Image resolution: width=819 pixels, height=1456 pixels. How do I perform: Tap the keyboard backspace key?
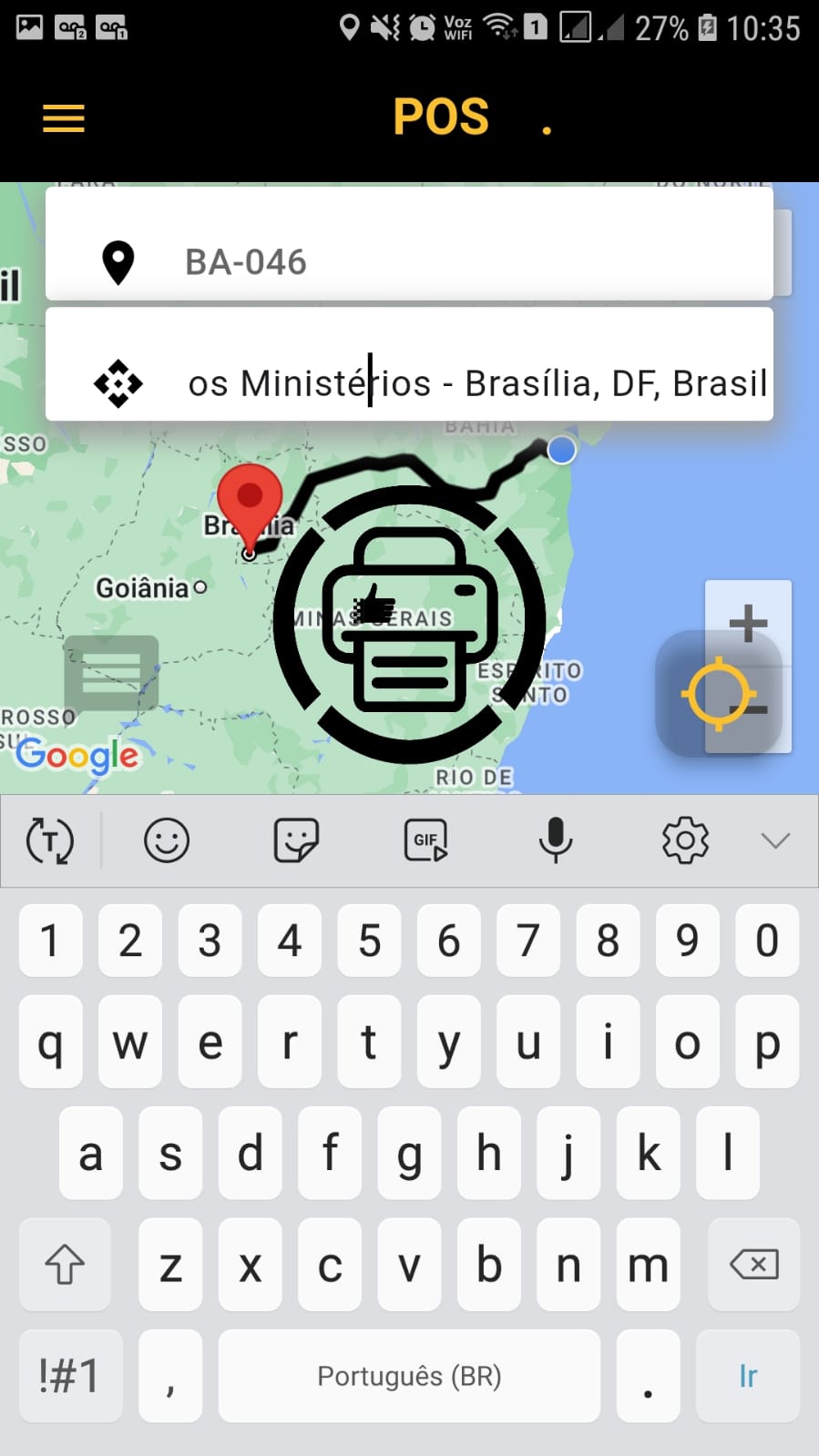[x=753, y=1264]
